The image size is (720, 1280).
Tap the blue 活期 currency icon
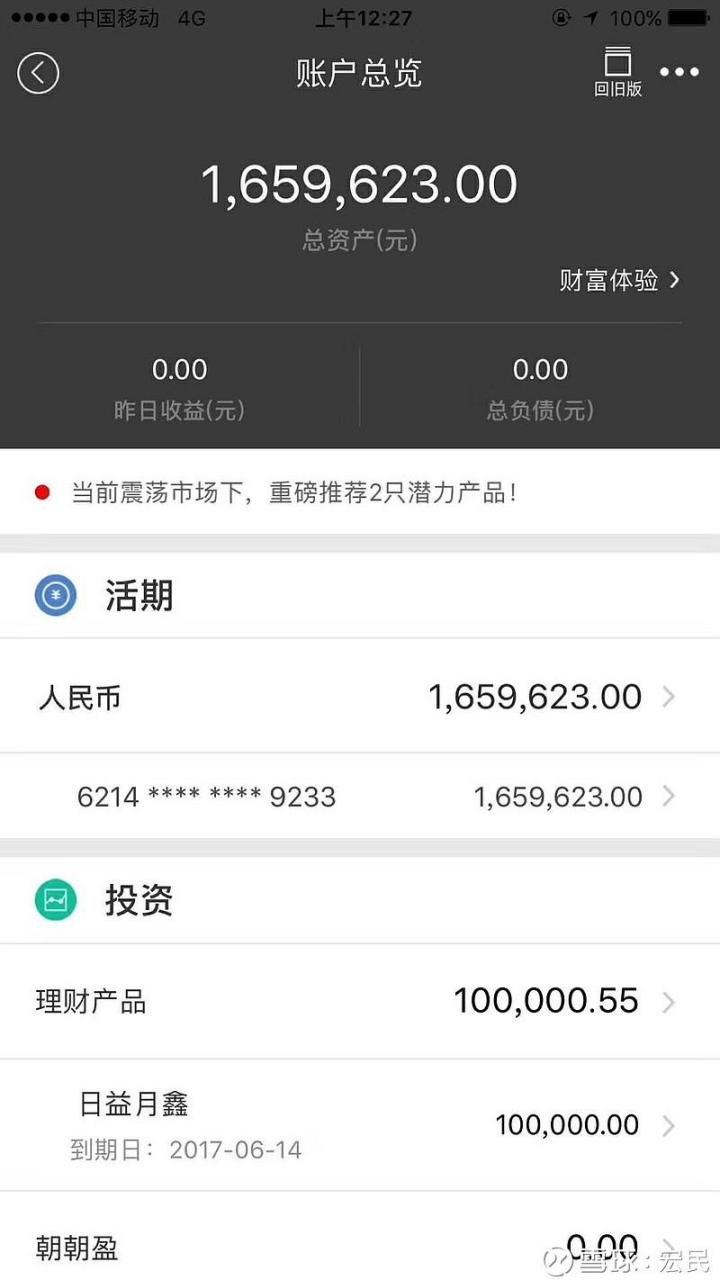(x=56, y=595)
